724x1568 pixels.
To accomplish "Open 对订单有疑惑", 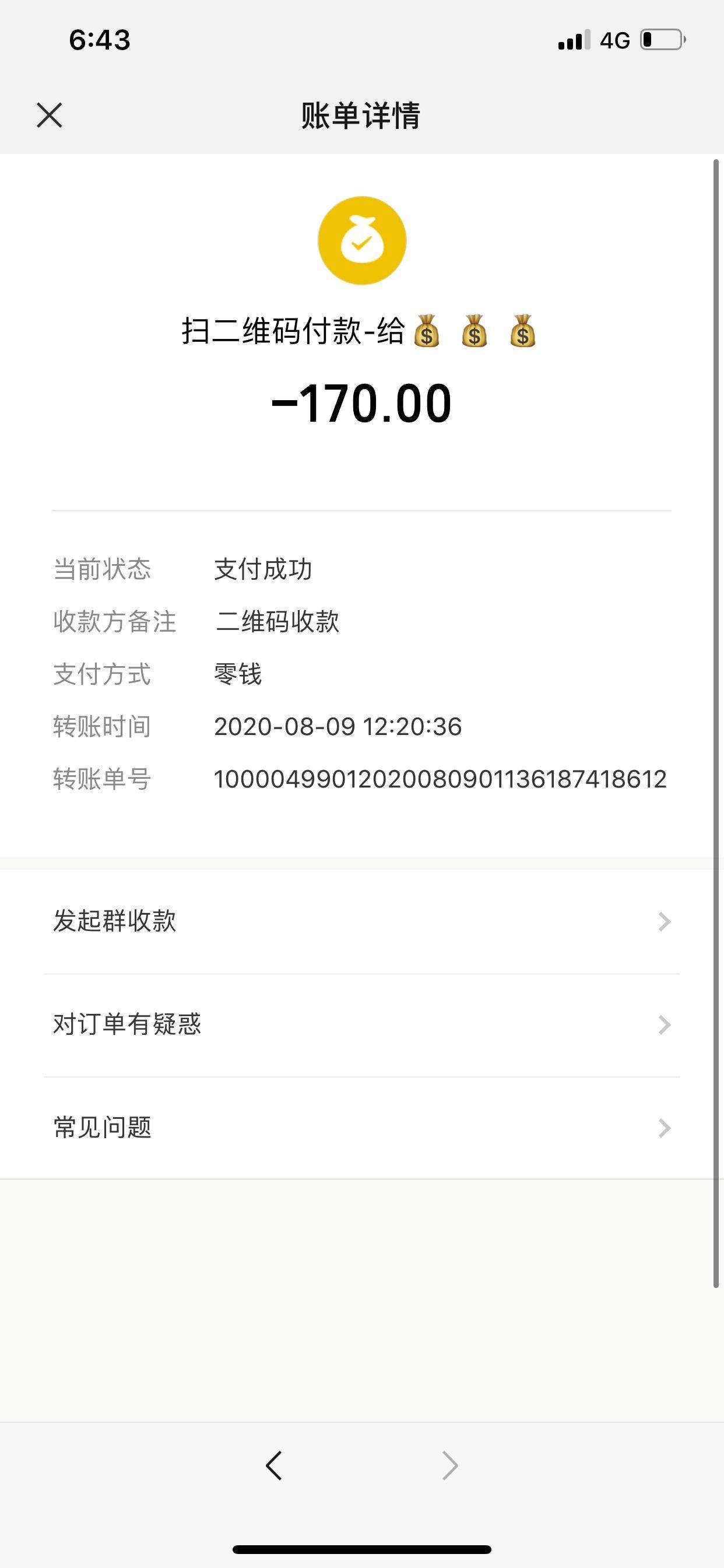I will [x=361, y=1024].
